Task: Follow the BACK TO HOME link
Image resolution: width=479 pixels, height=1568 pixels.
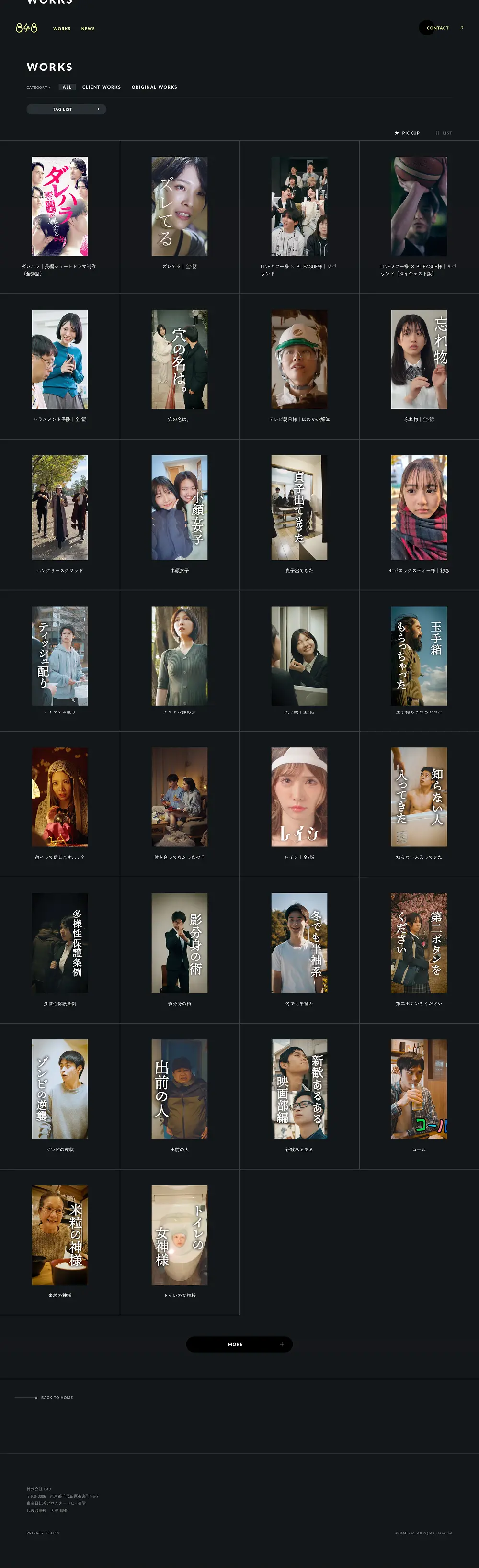Action: (x=57, y=1397)
